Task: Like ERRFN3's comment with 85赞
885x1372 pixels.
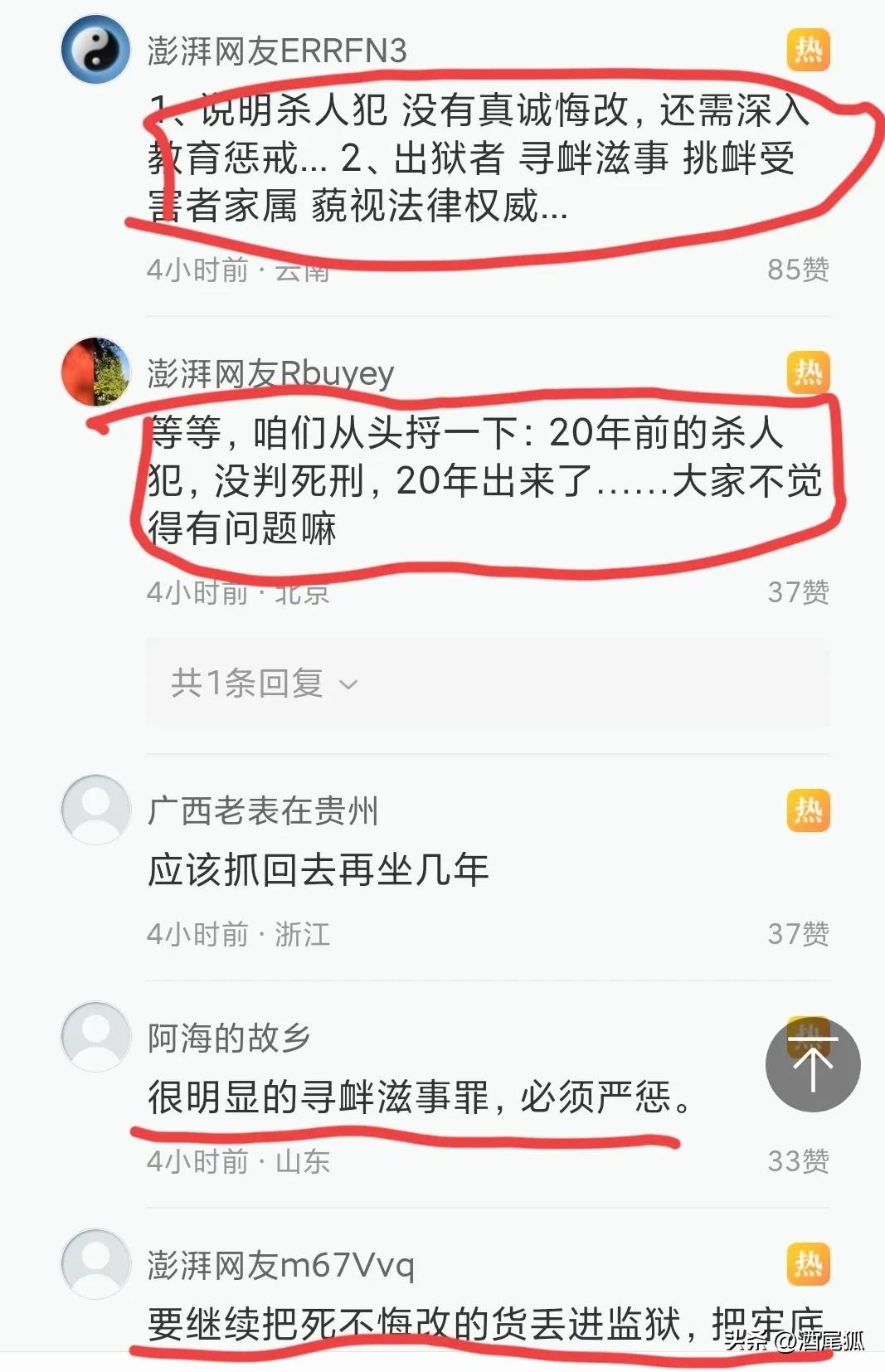Action: (797, 269)
